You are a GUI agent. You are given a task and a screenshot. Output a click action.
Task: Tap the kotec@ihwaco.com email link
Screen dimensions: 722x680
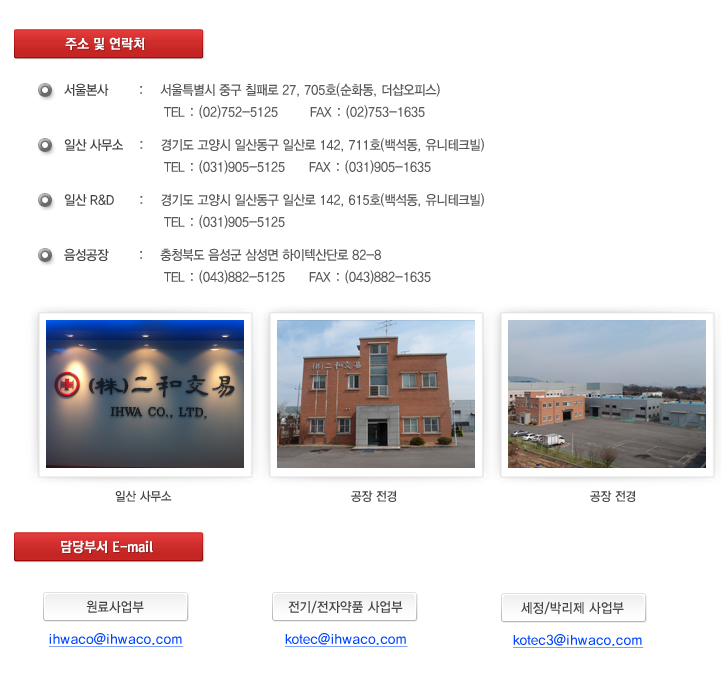345,639
